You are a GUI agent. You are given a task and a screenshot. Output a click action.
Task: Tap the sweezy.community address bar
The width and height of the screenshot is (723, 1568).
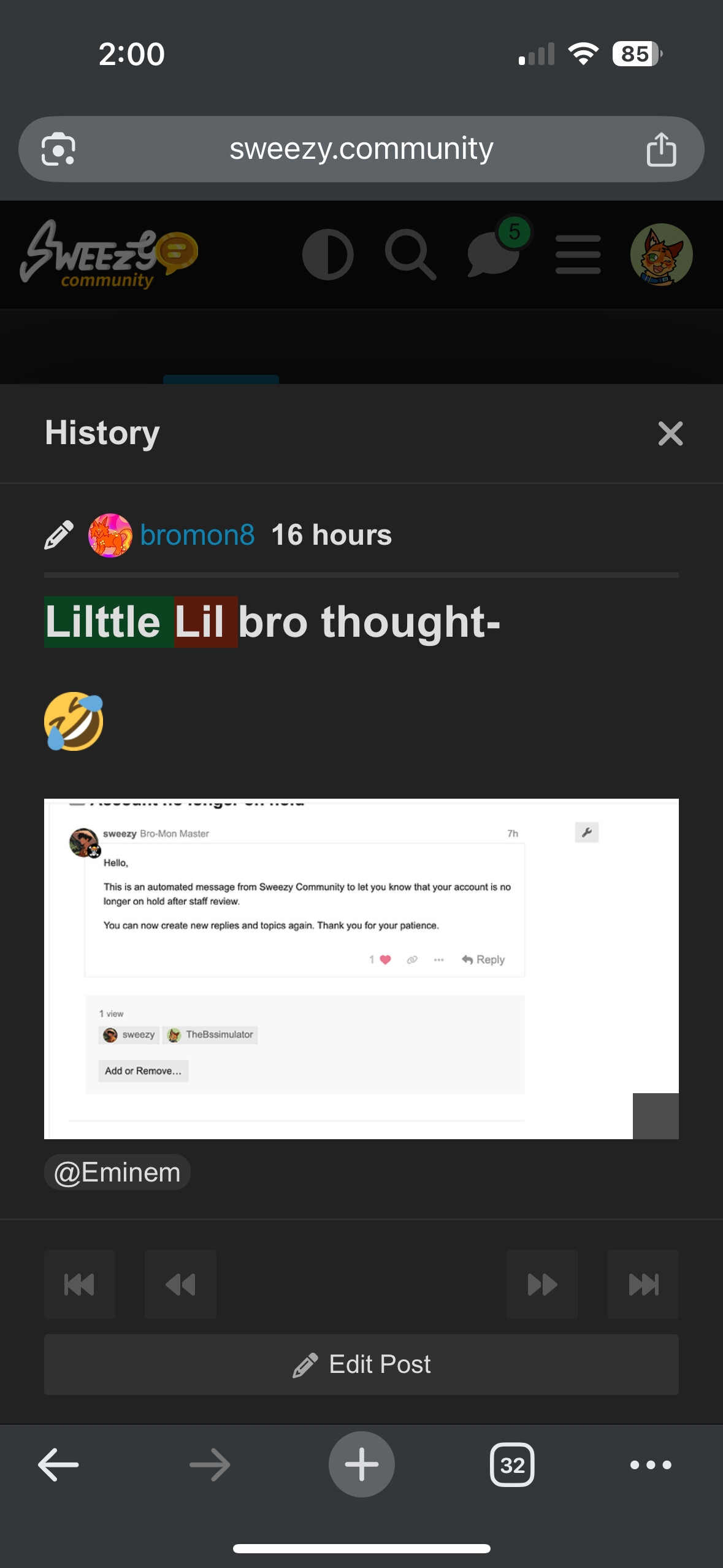pos(361,149)
